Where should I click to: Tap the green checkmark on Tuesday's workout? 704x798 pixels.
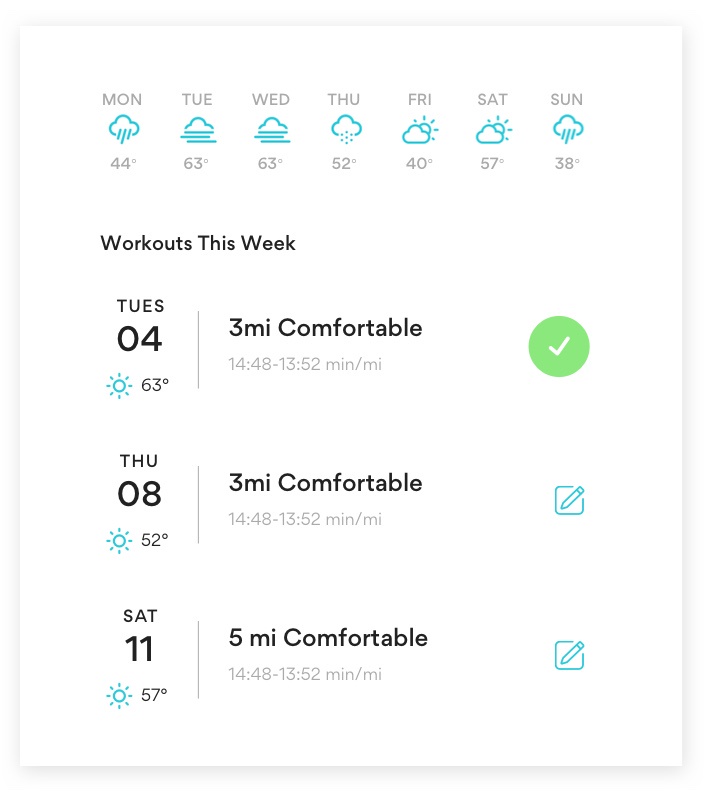[559, 346]
